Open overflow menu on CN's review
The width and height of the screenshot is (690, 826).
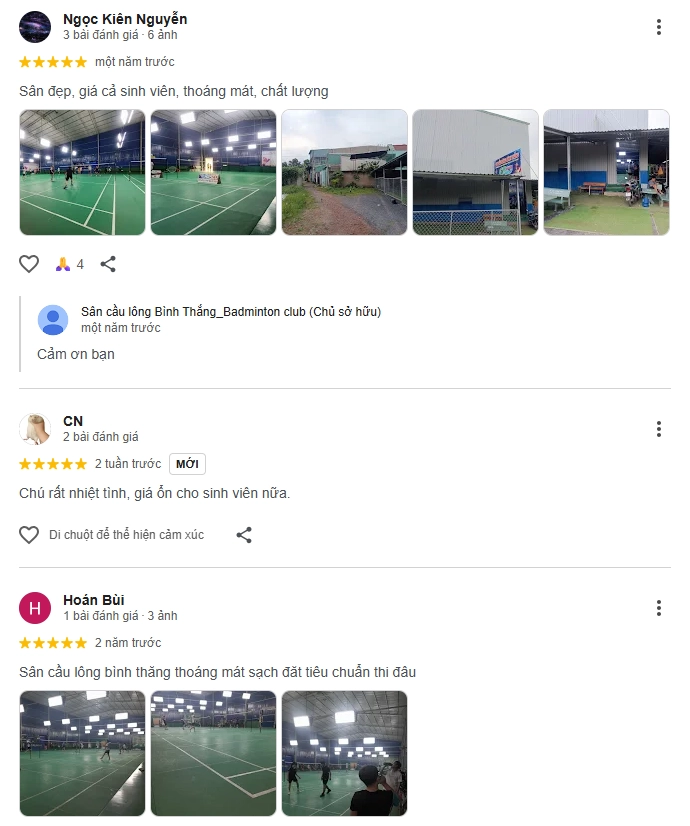(658, 429)
